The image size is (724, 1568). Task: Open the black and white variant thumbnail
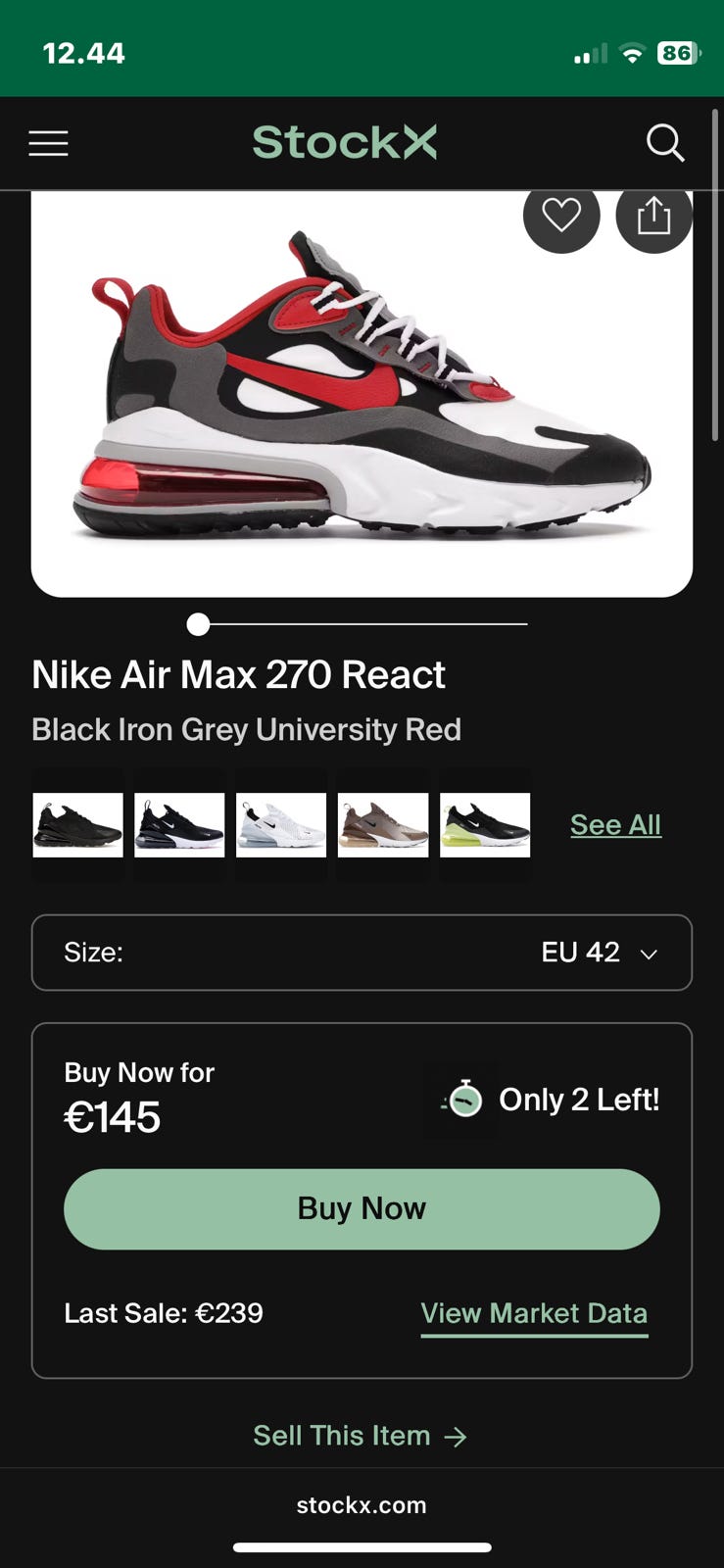click(179, 825)
